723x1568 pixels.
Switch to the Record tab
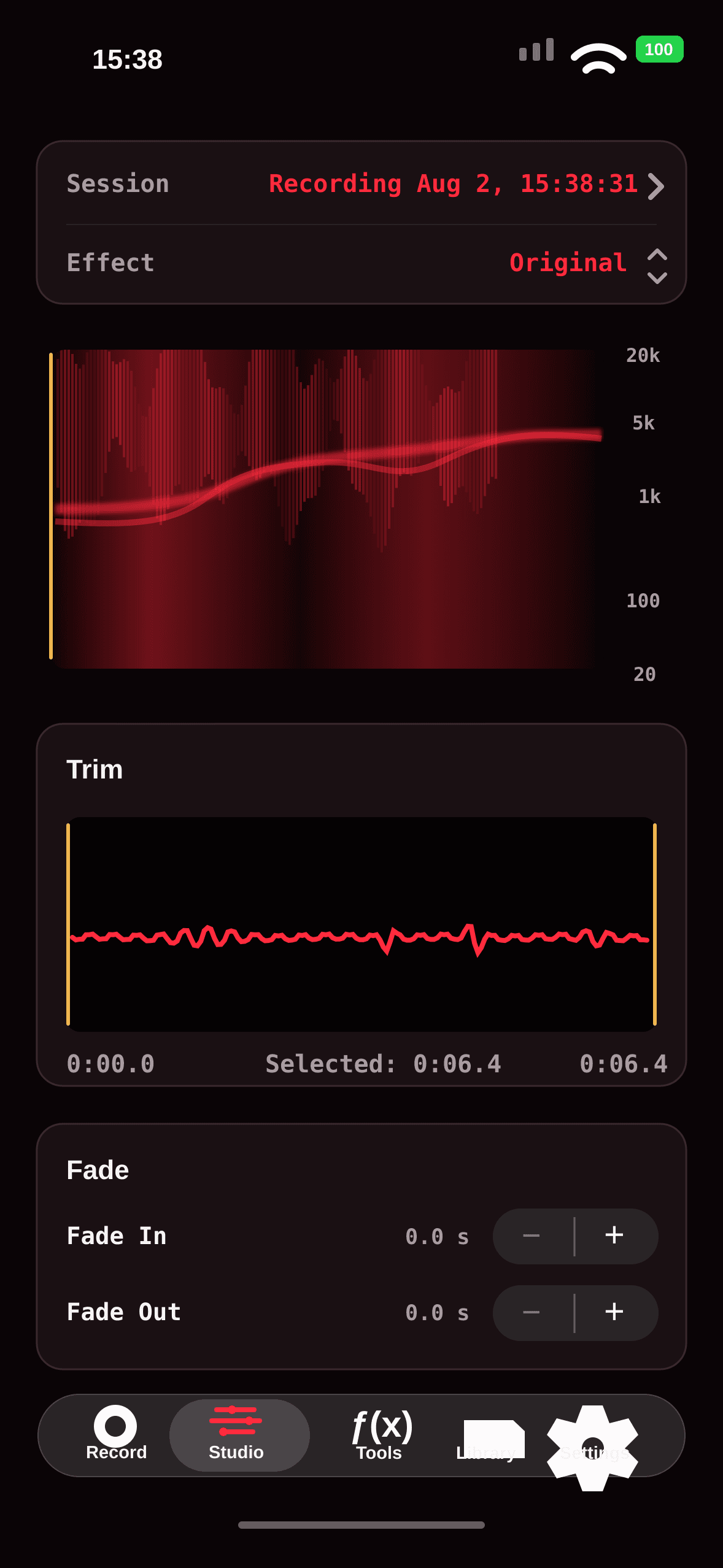[x=116, y=1434]
